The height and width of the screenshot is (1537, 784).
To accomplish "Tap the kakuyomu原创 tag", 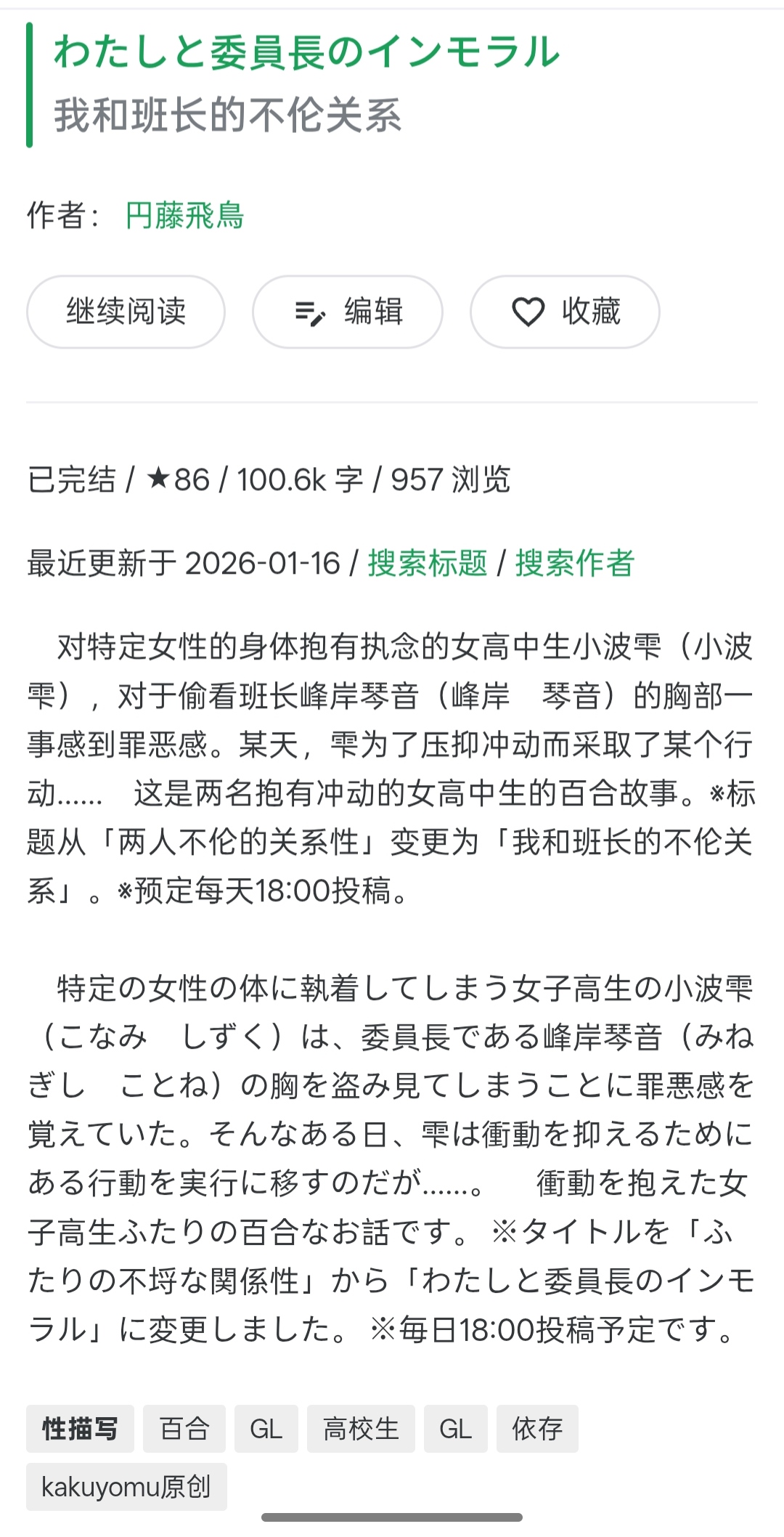I will click(x=126, y=1486).
